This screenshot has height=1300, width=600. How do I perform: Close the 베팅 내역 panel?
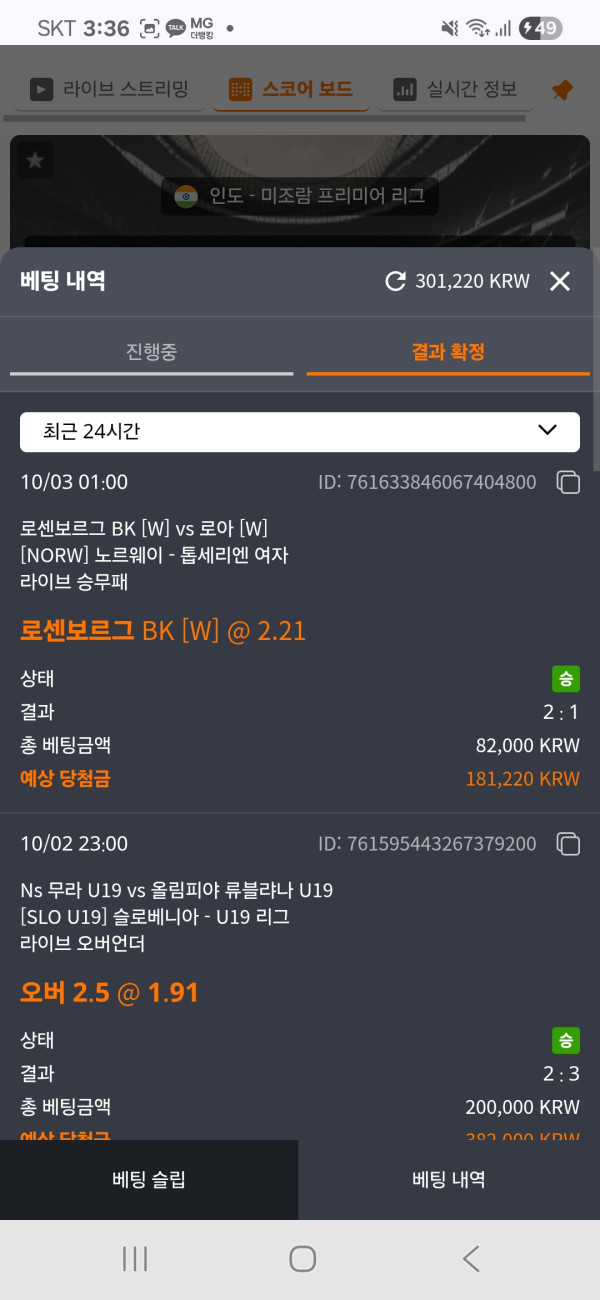click(x=560, y=282)
